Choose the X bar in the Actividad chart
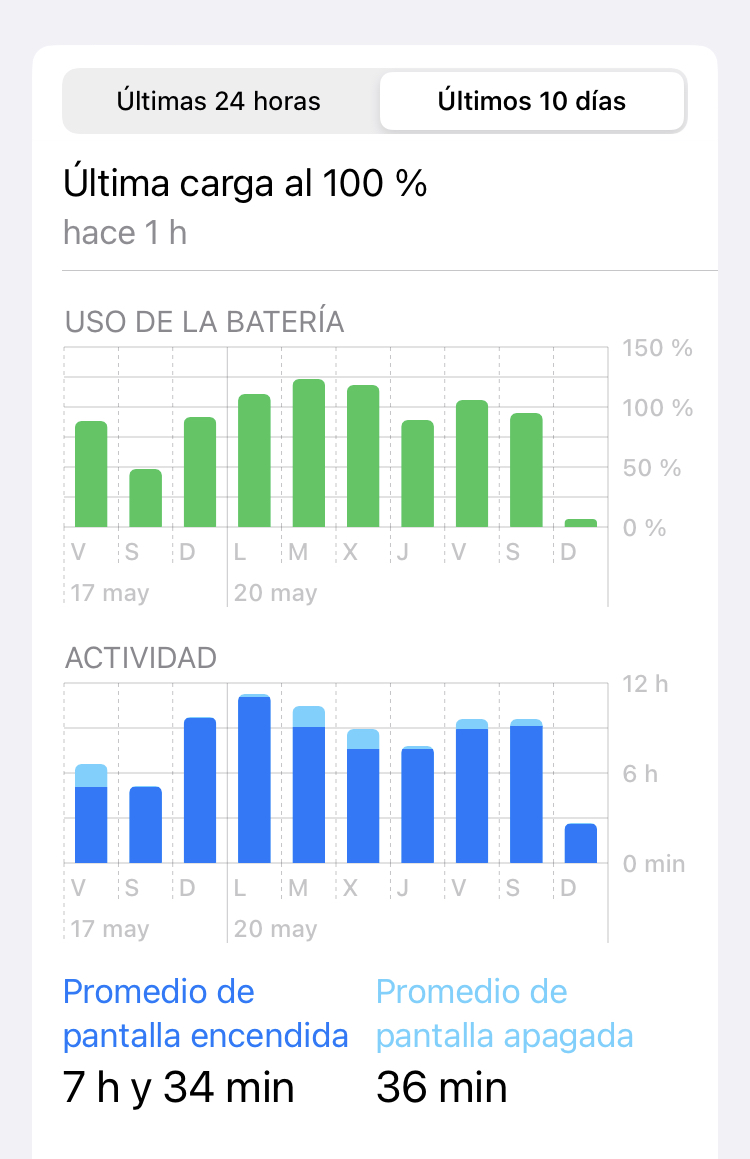Image resolution: width=750 pixels, height=1159 pixels. pos(363,796)
